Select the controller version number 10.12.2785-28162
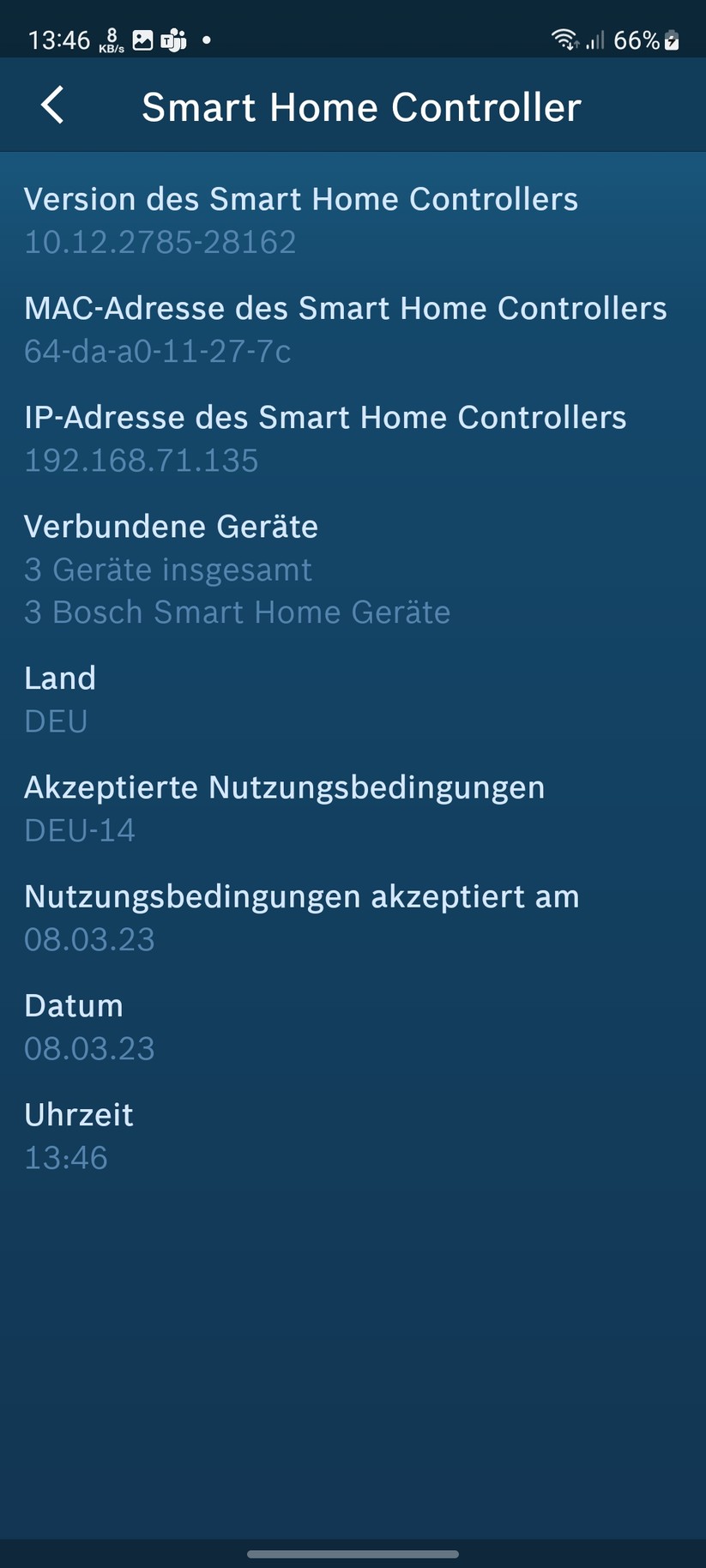The image size is (706, 1568). 159,243
